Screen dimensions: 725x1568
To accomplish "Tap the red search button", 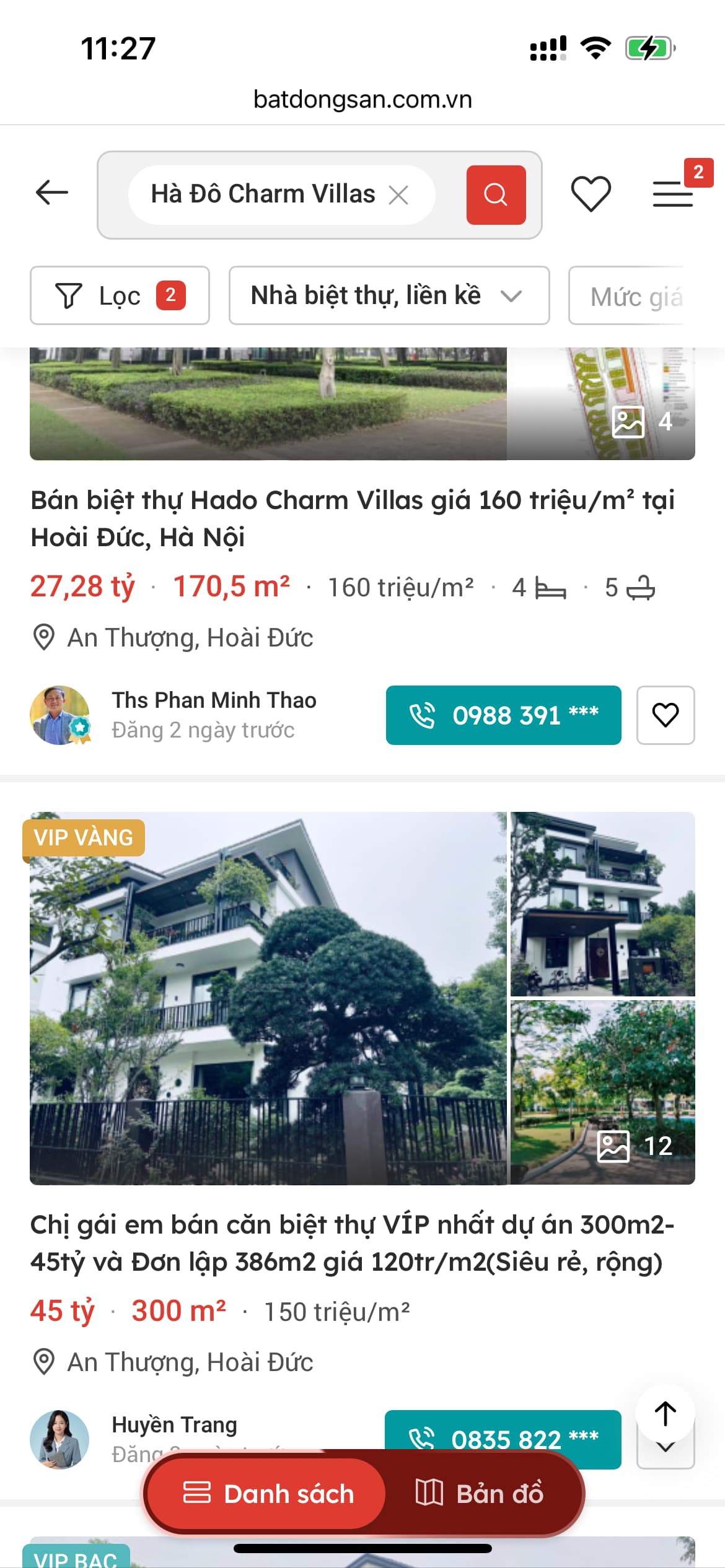I will [x=496, y=195].
